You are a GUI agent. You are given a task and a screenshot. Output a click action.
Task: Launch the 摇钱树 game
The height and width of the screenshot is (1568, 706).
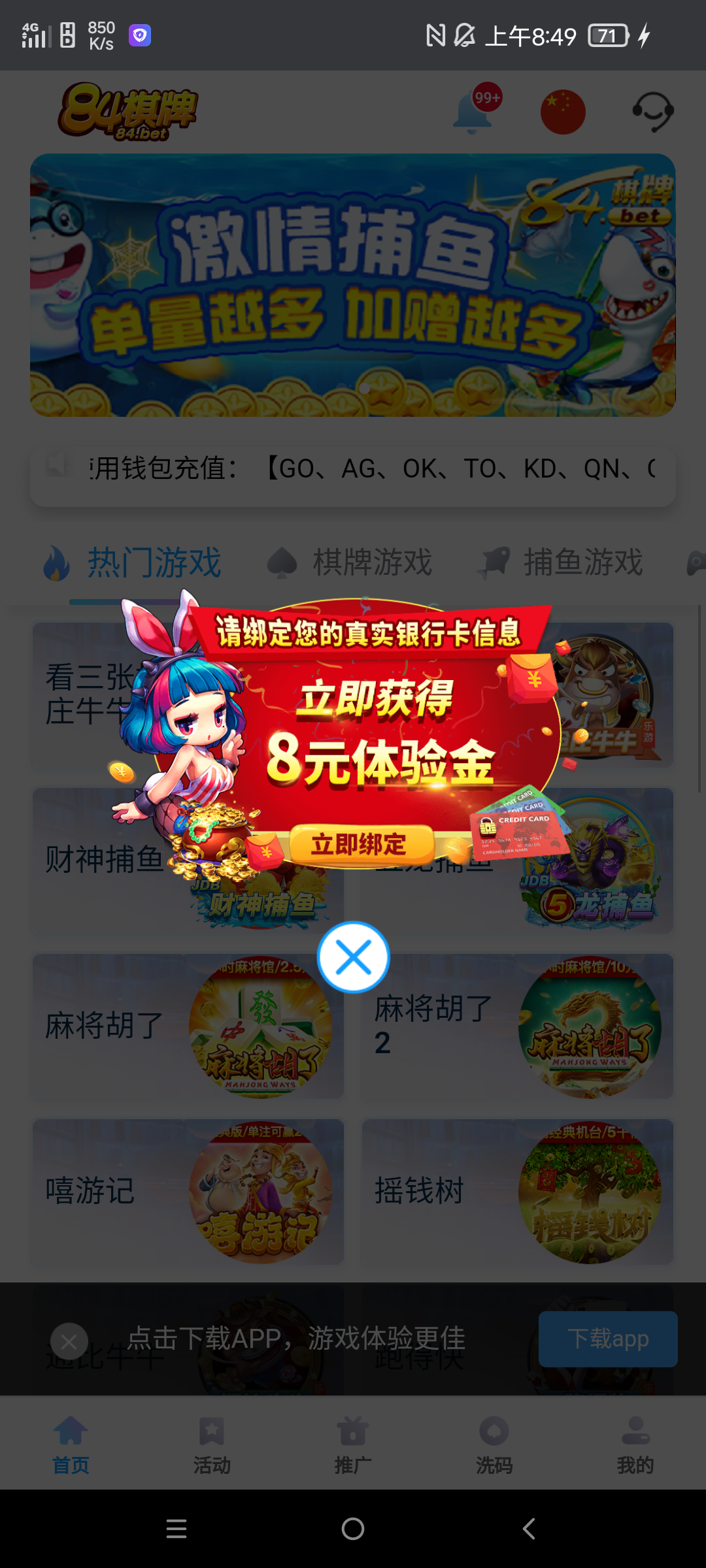(517, 1191)
